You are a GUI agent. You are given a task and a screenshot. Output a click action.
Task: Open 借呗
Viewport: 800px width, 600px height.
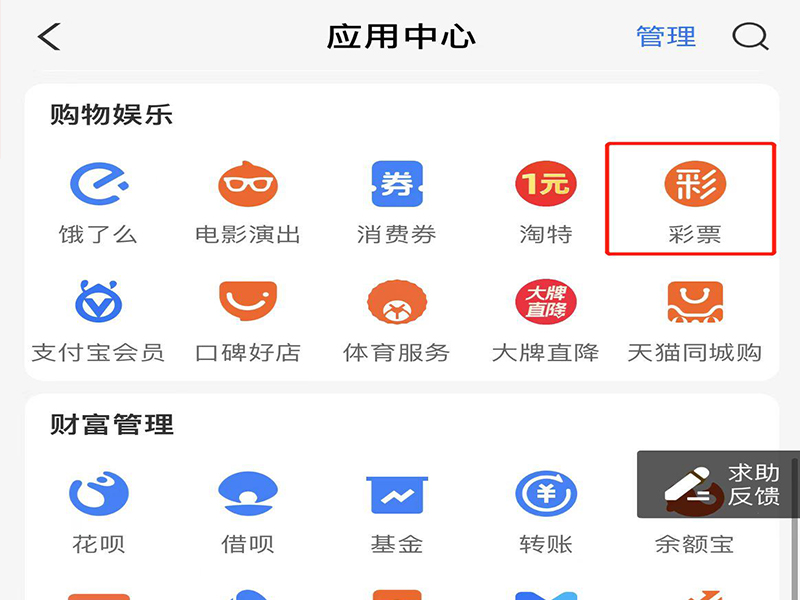tap(247, 512)
